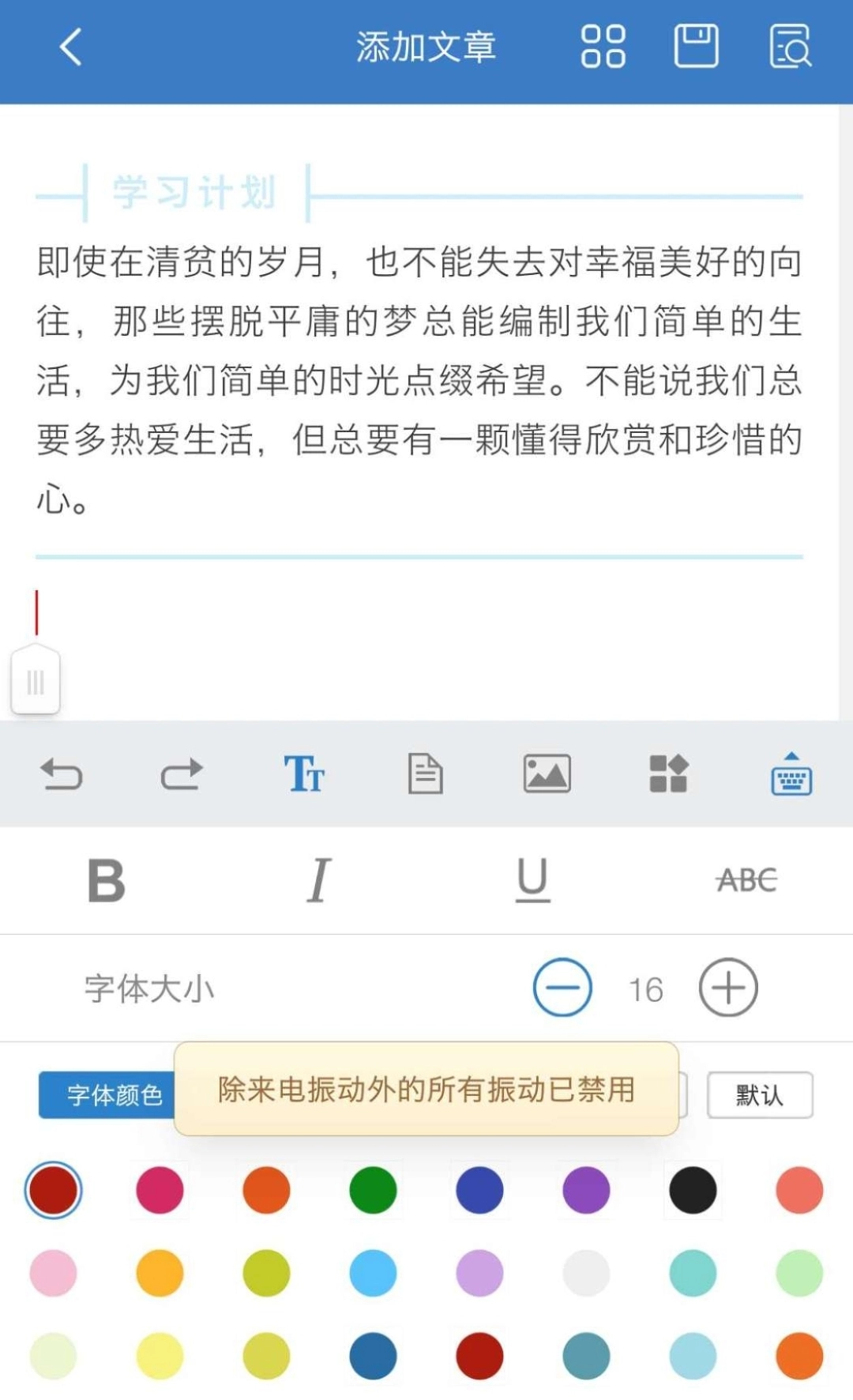Go back using the top-left arrow
The width and height of the screenshot is (853, 1400).
(x=70, y=47)
